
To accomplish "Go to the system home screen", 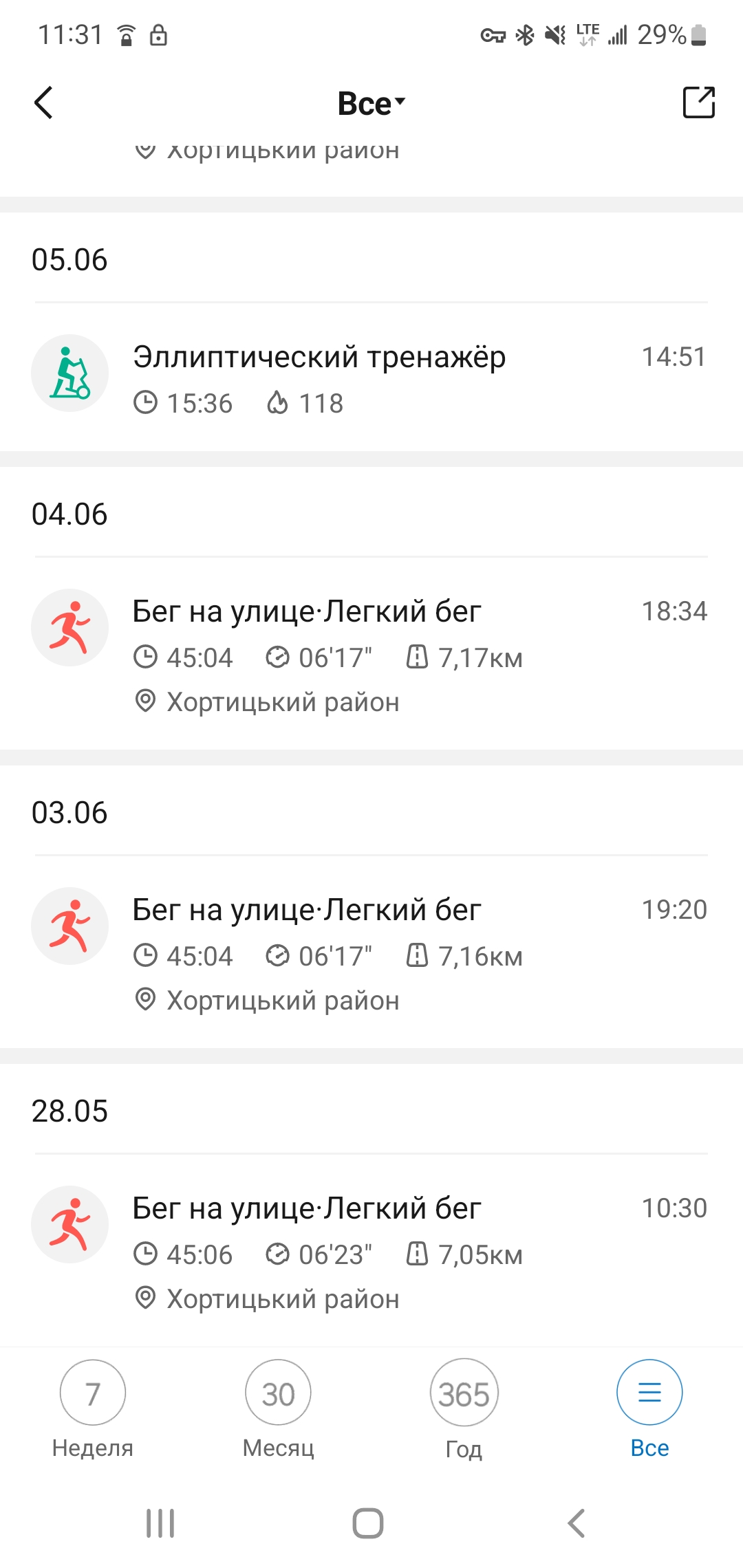I will point(368,1523).
